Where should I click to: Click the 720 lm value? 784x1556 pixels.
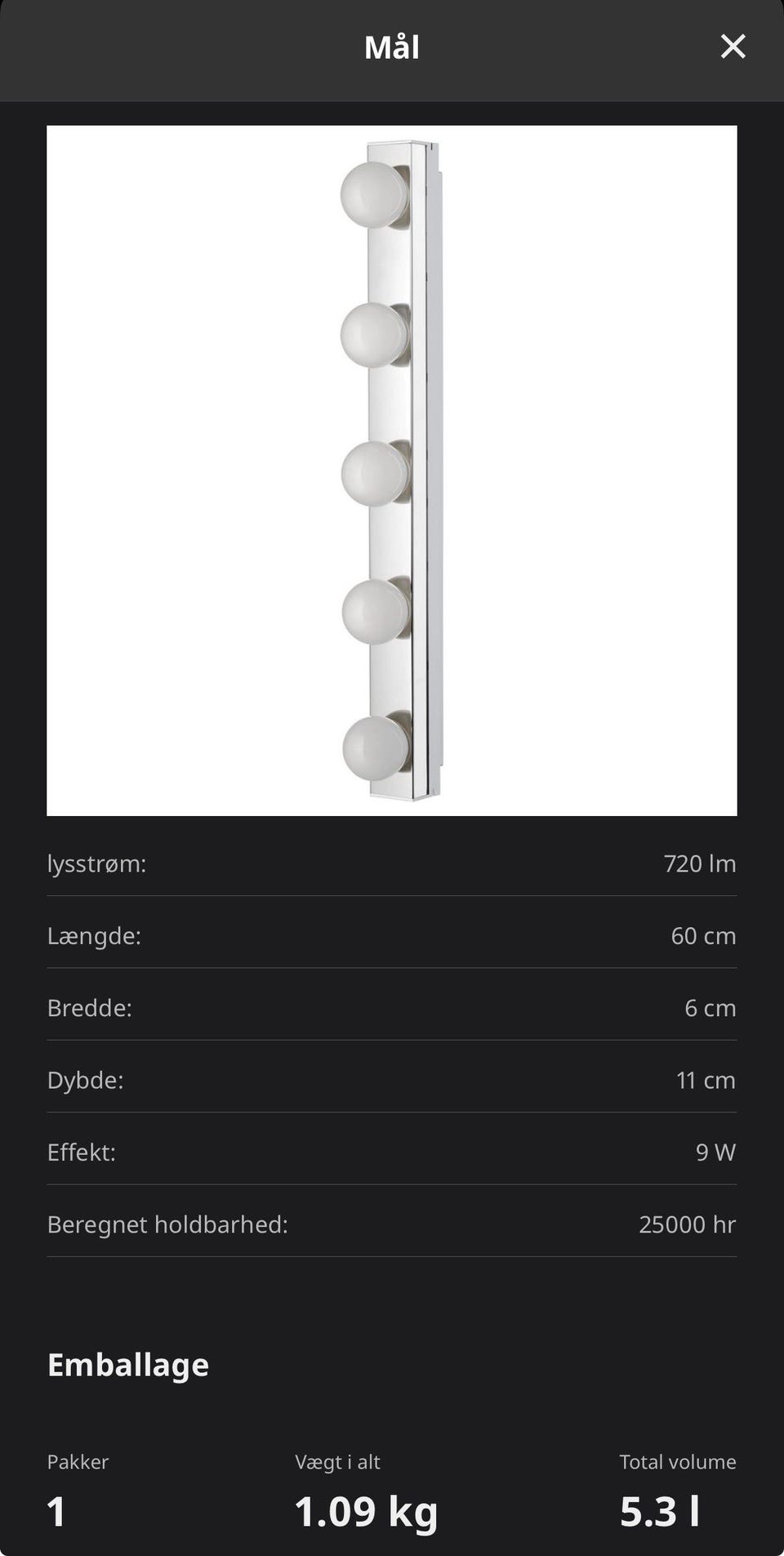point(700,863)
